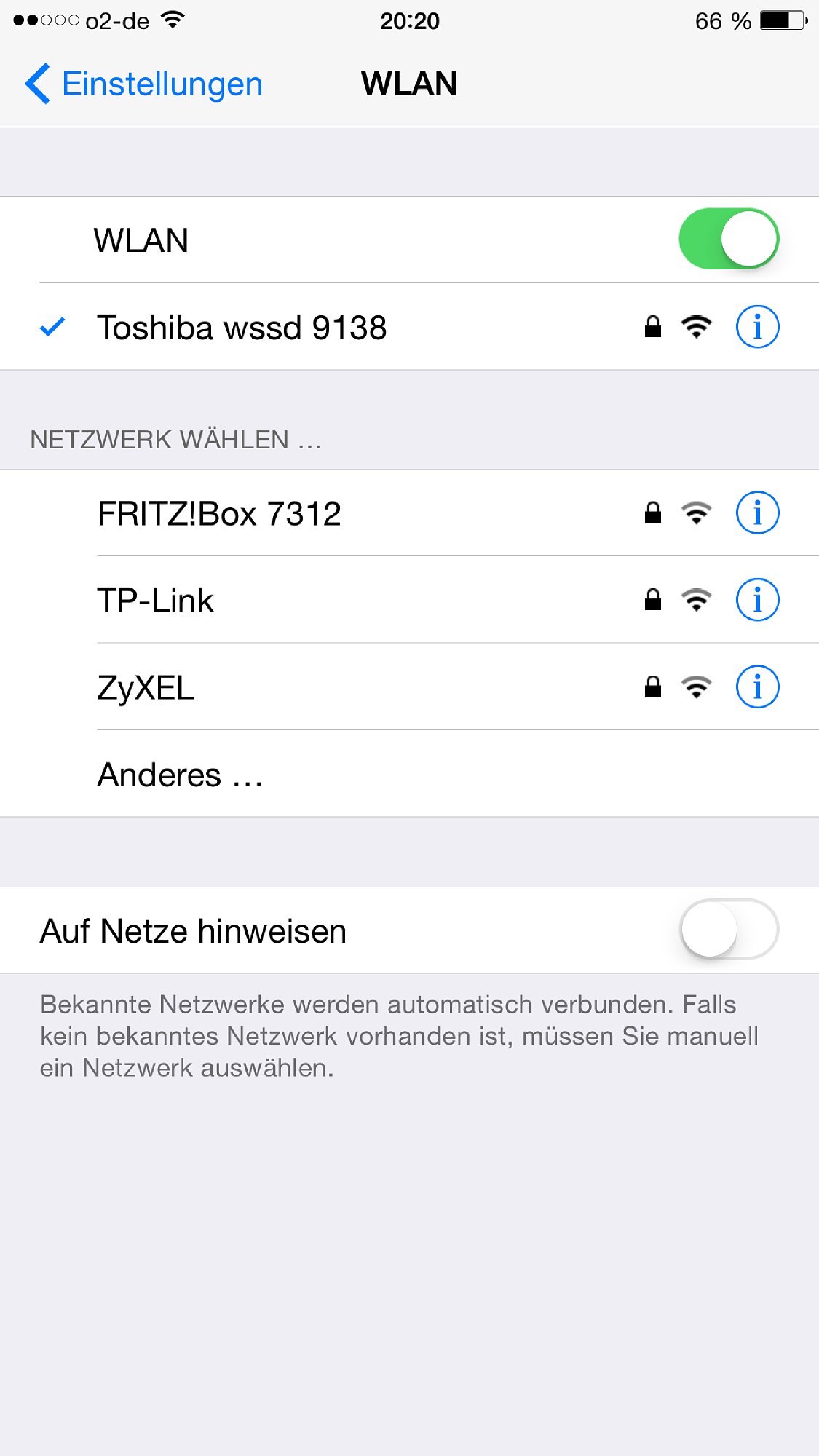Viewport: 819px width, 1456px height.
Task: Show info for FRITZ!Box 7312
Action: coord(757,513)
